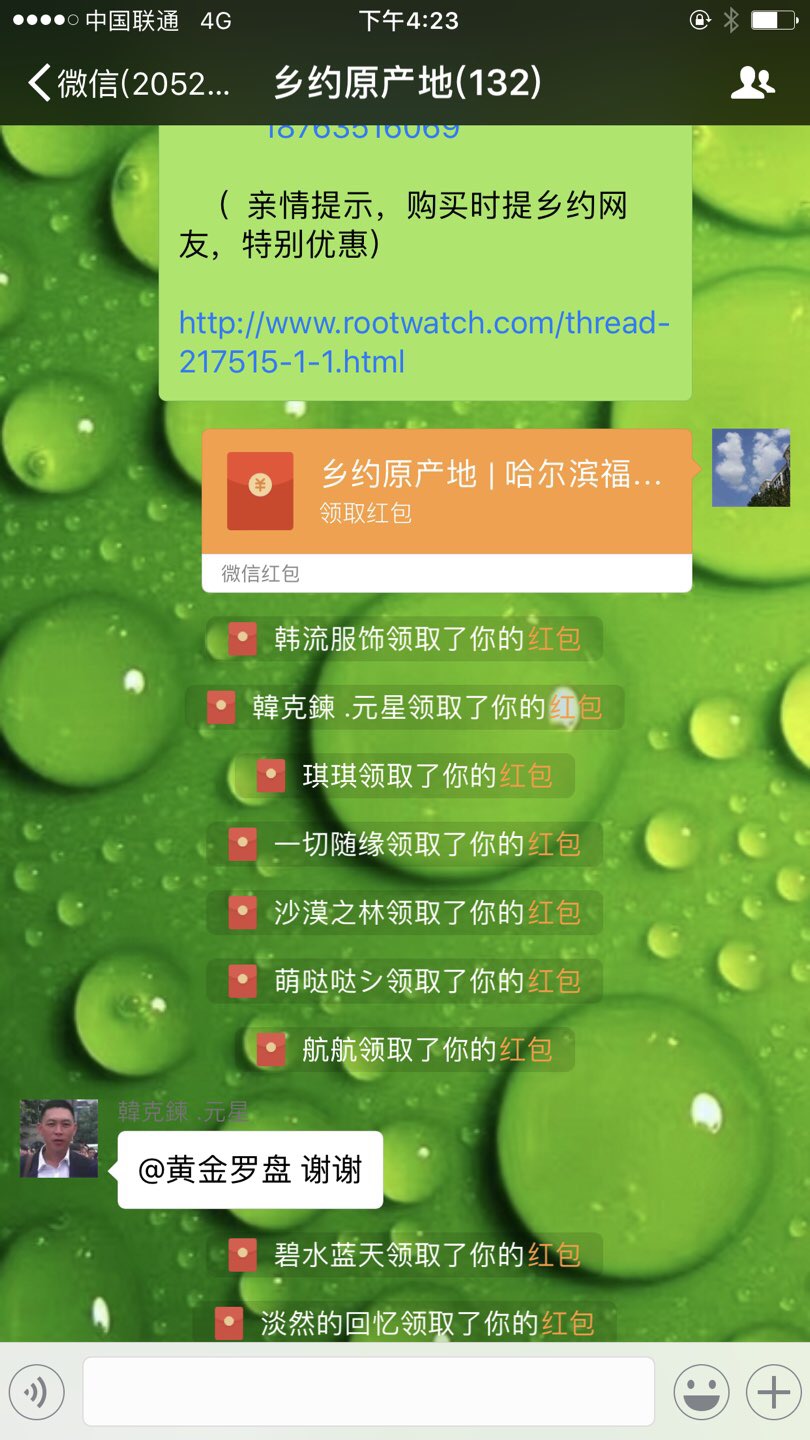
Task: Tap 红包 link in 琪琪 notice
Action: [526, 776]
